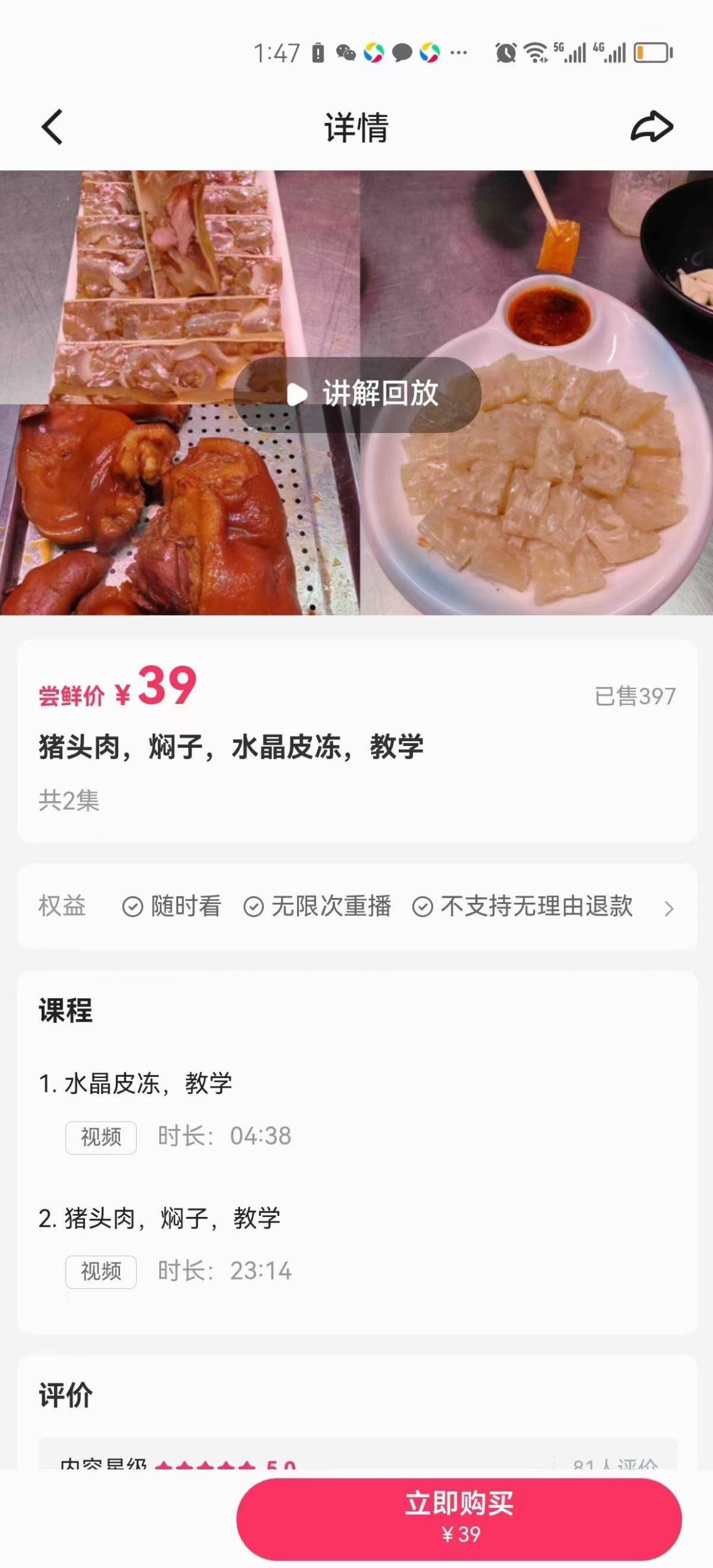Select the 视频 tag under 猪头肉焖子教学
The width and height of the screenshot is (713, 1568).
click(x=100, y=1272)
